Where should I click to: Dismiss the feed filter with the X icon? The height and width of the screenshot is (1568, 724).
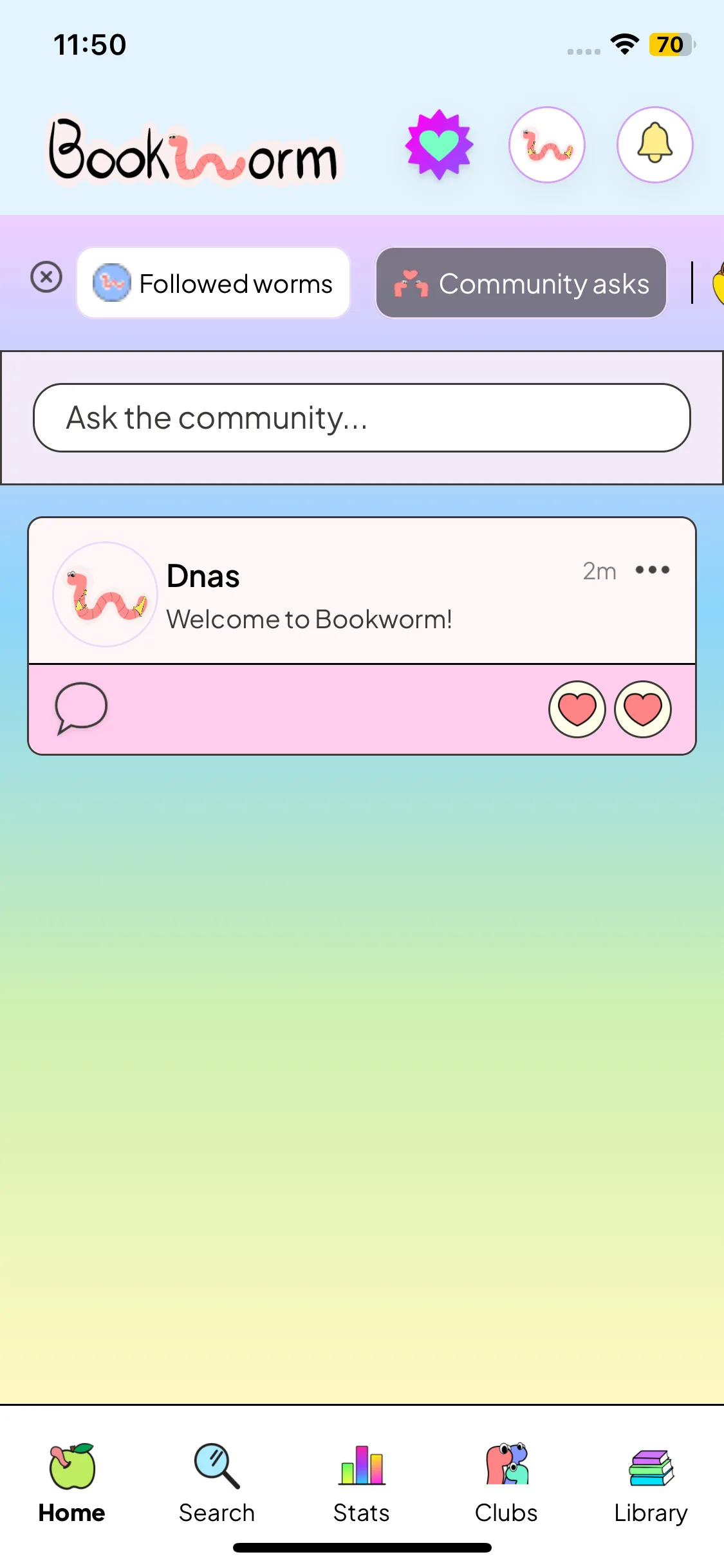click(x=46, y=277)
